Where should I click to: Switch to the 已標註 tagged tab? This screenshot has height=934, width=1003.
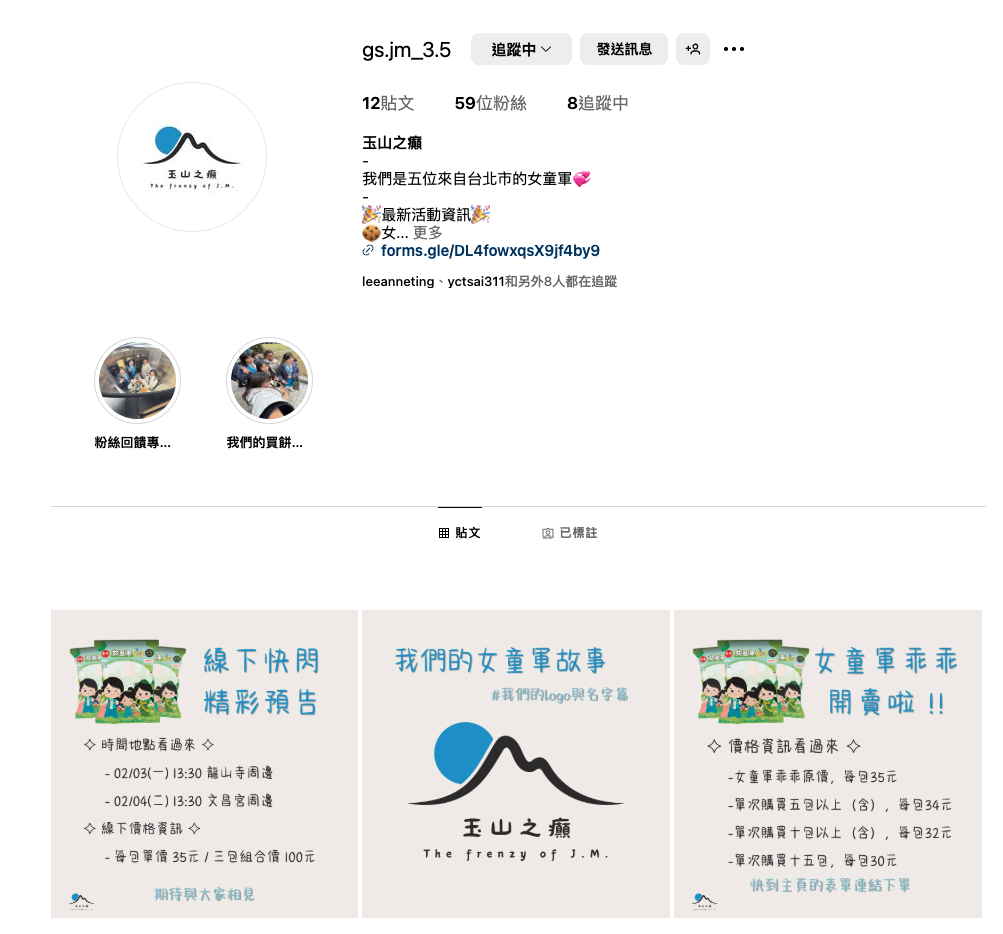coord(569,533)
